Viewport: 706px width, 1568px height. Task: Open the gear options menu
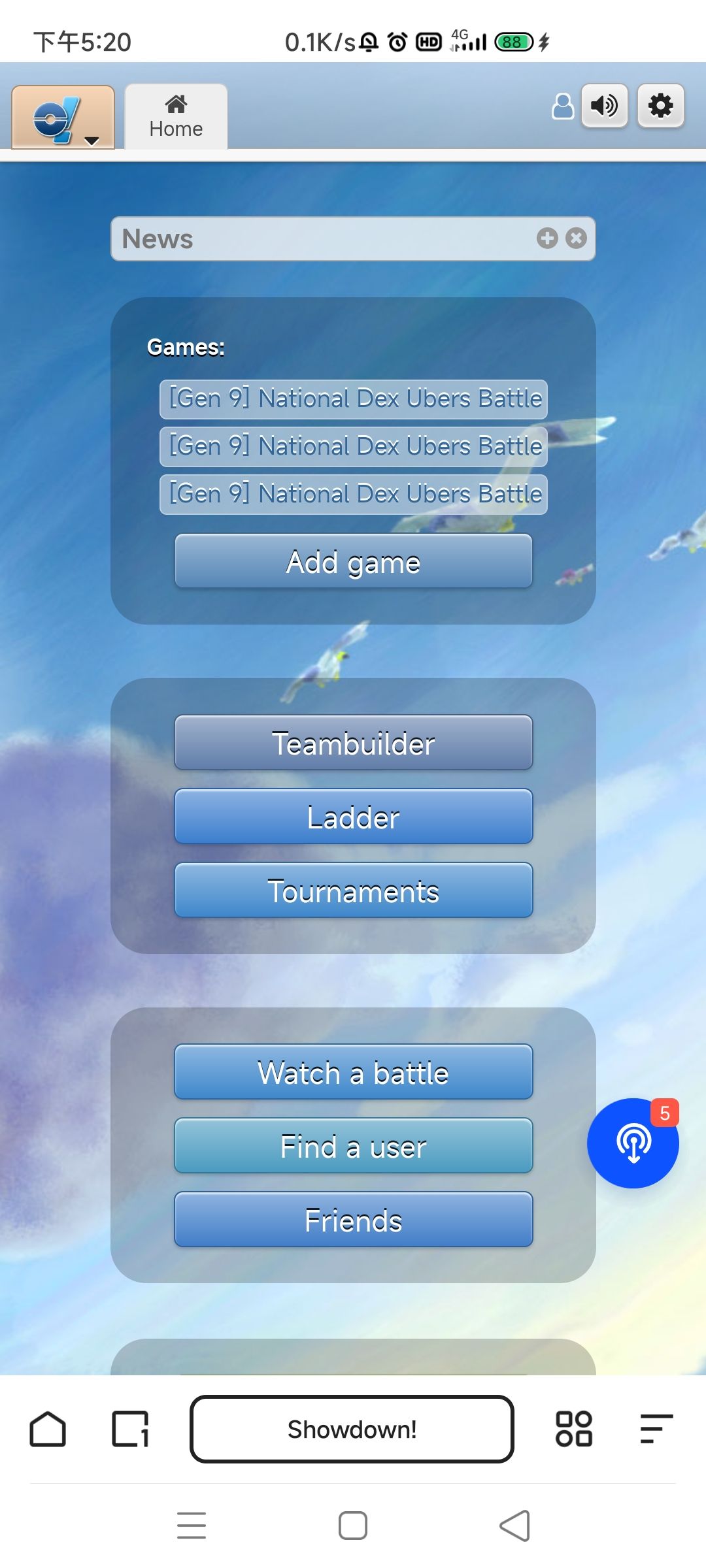pyautogui.click(x=660, y=106)
